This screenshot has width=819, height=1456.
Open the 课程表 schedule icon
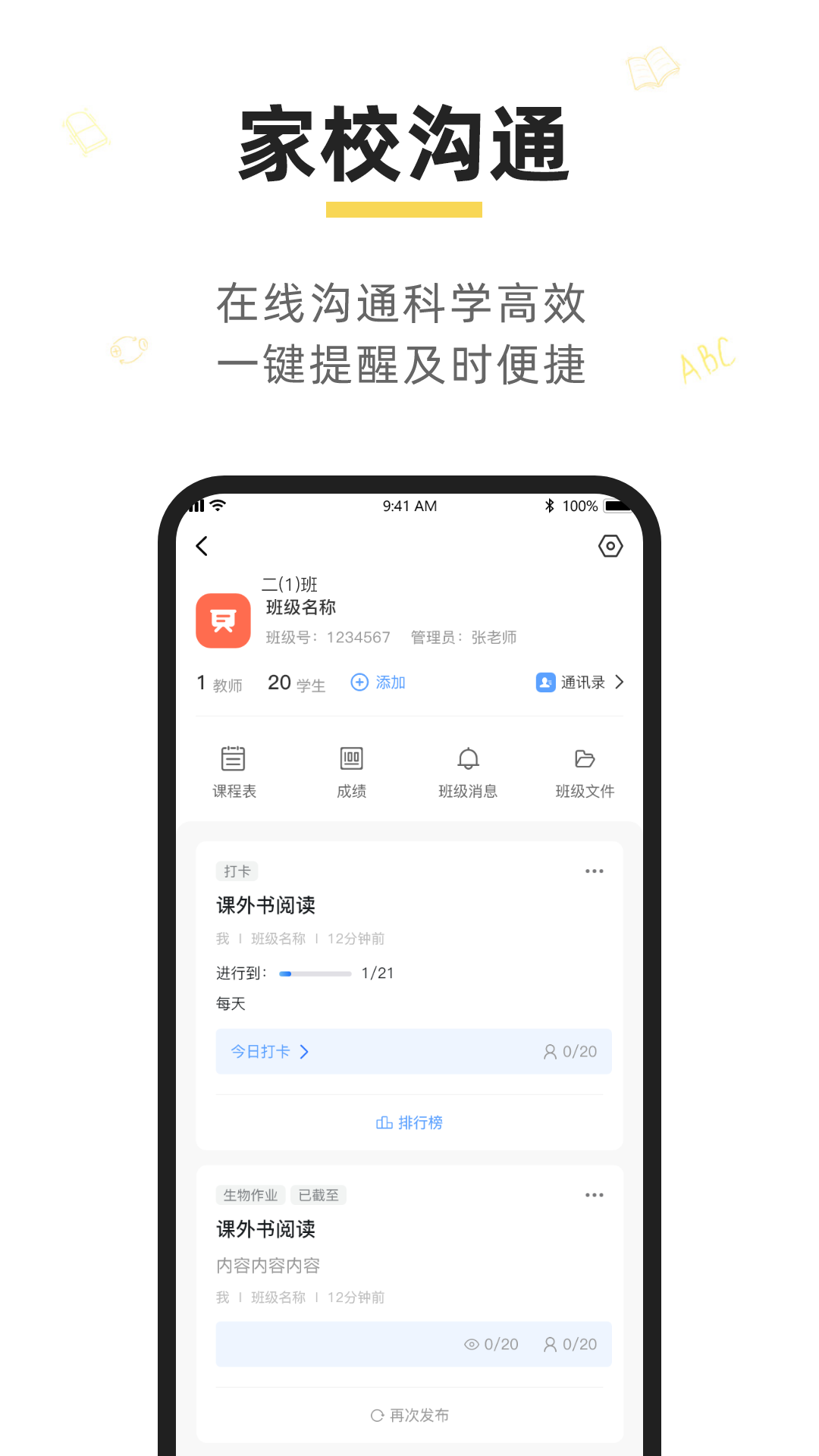233,758
